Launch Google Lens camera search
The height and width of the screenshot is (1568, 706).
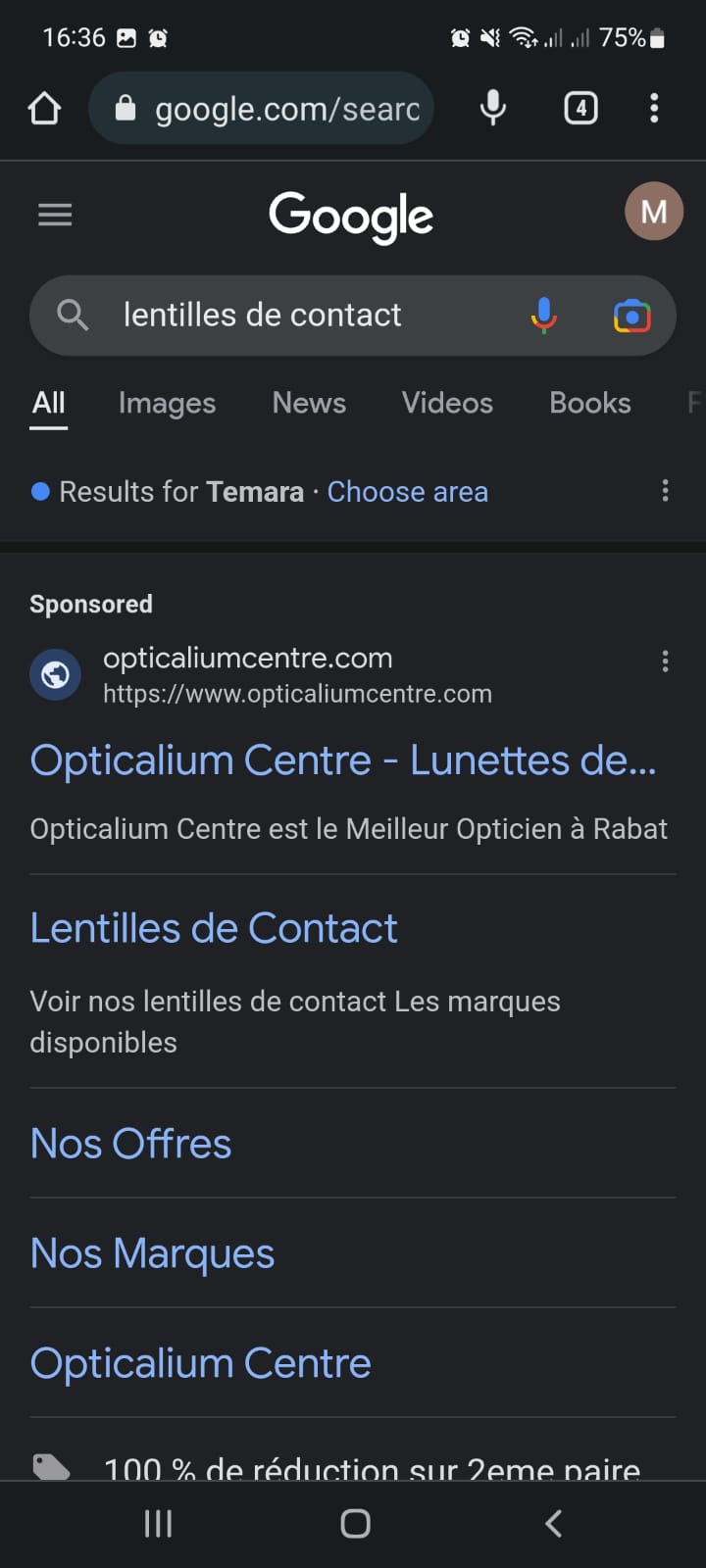click(x=632, y=316)
